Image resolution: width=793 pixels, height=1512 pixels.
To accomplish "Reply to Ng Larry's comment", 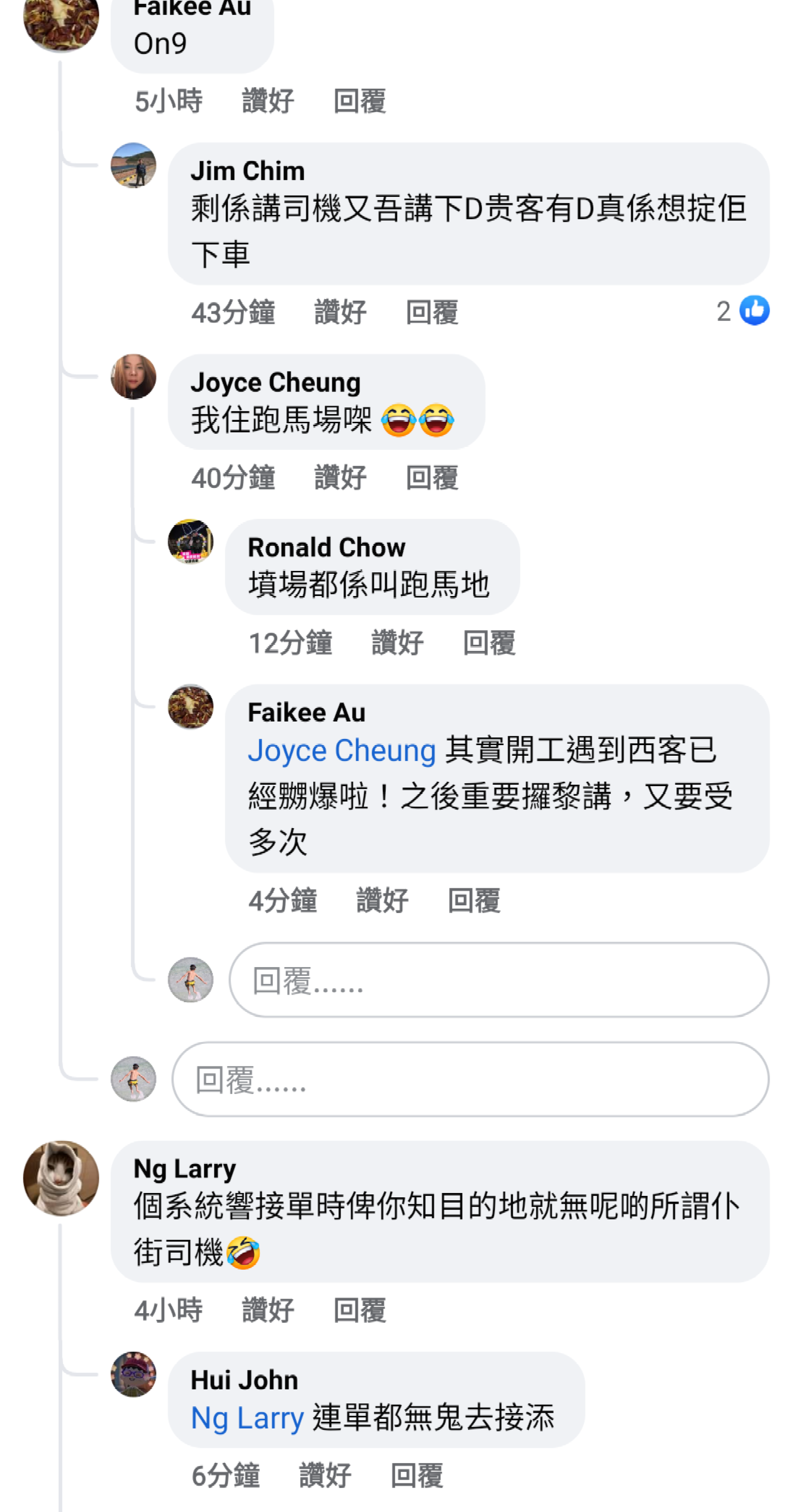I will coord(359,1310).
